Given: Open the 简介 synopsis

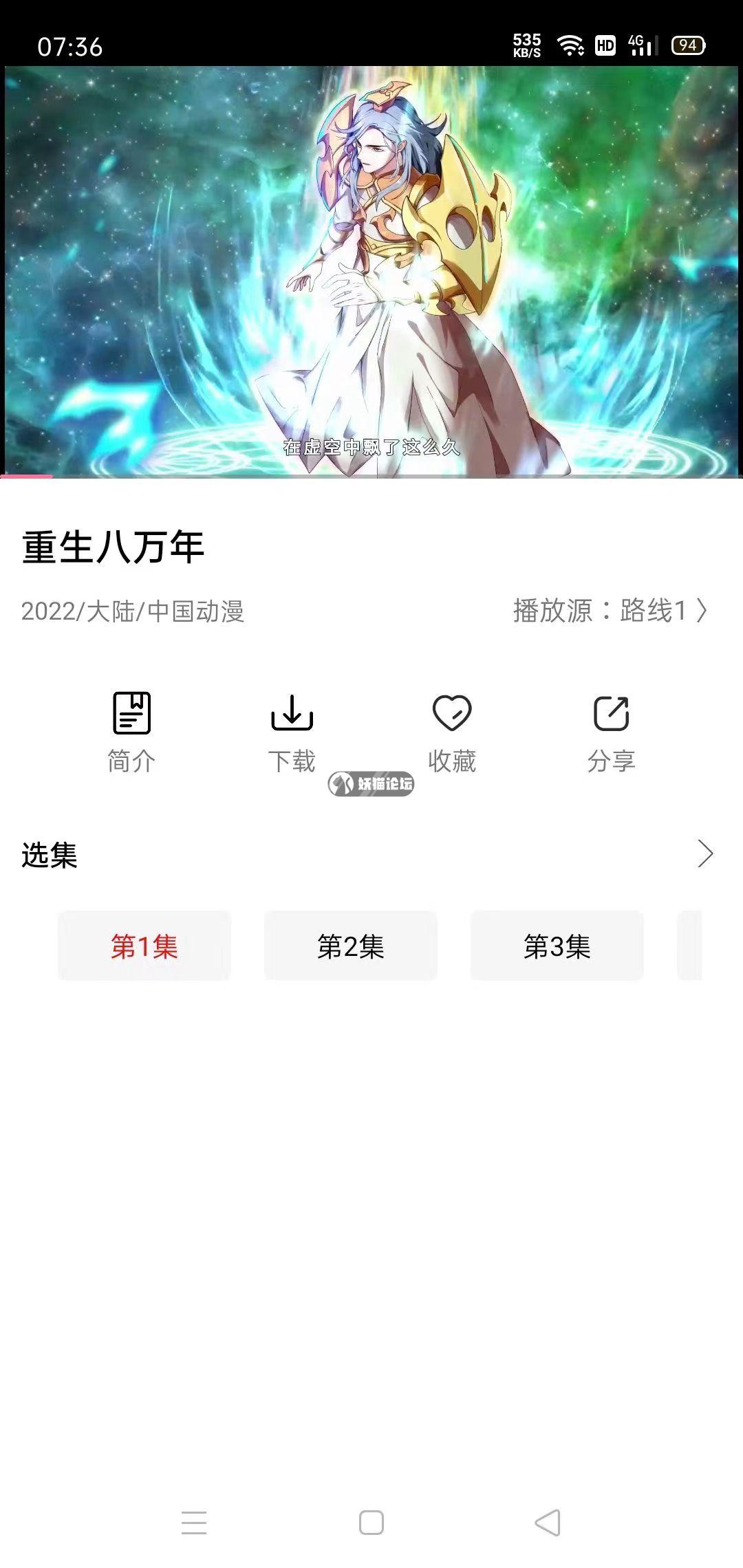Looking at the screenshot, I should coord(131,732).
